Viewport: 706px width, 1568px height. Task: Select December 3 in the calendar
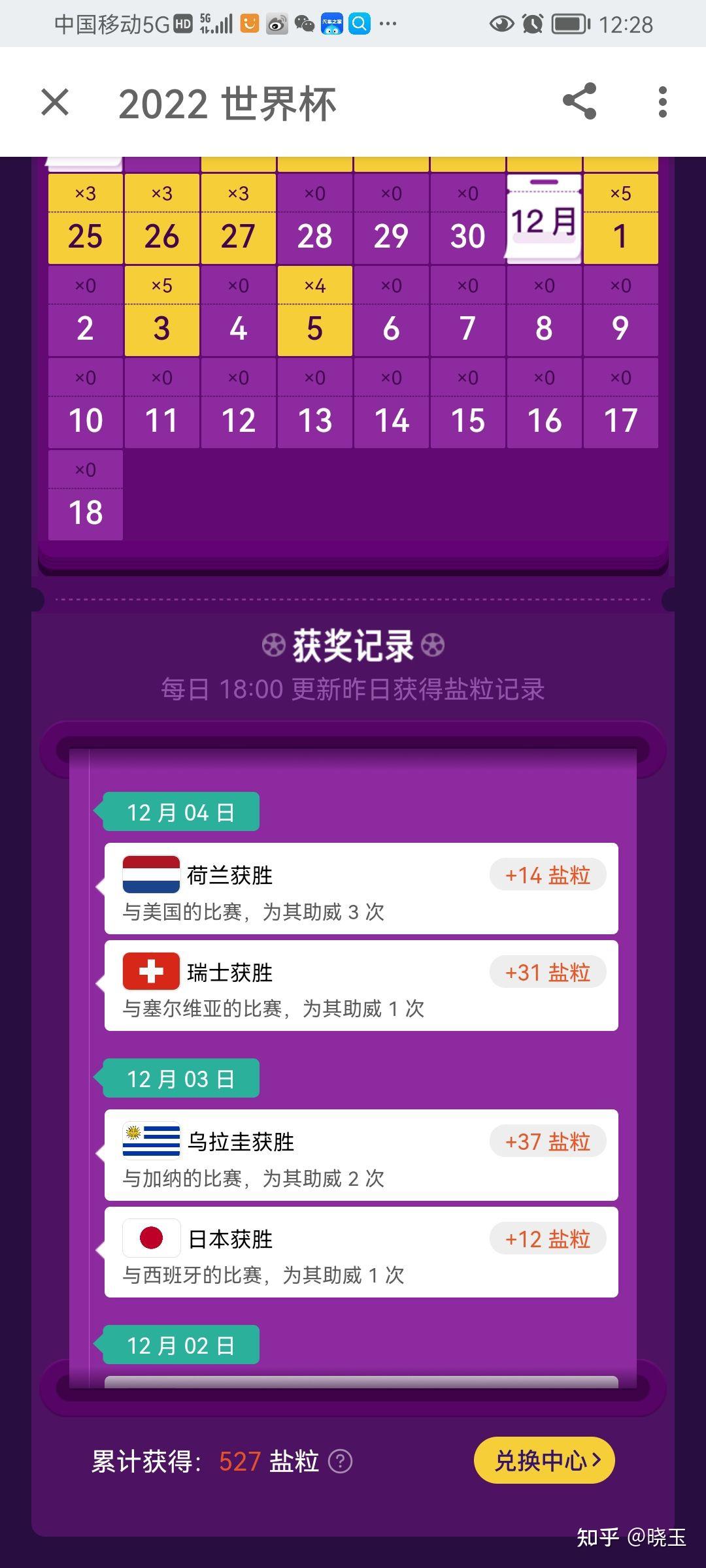(x=161, y=312)
